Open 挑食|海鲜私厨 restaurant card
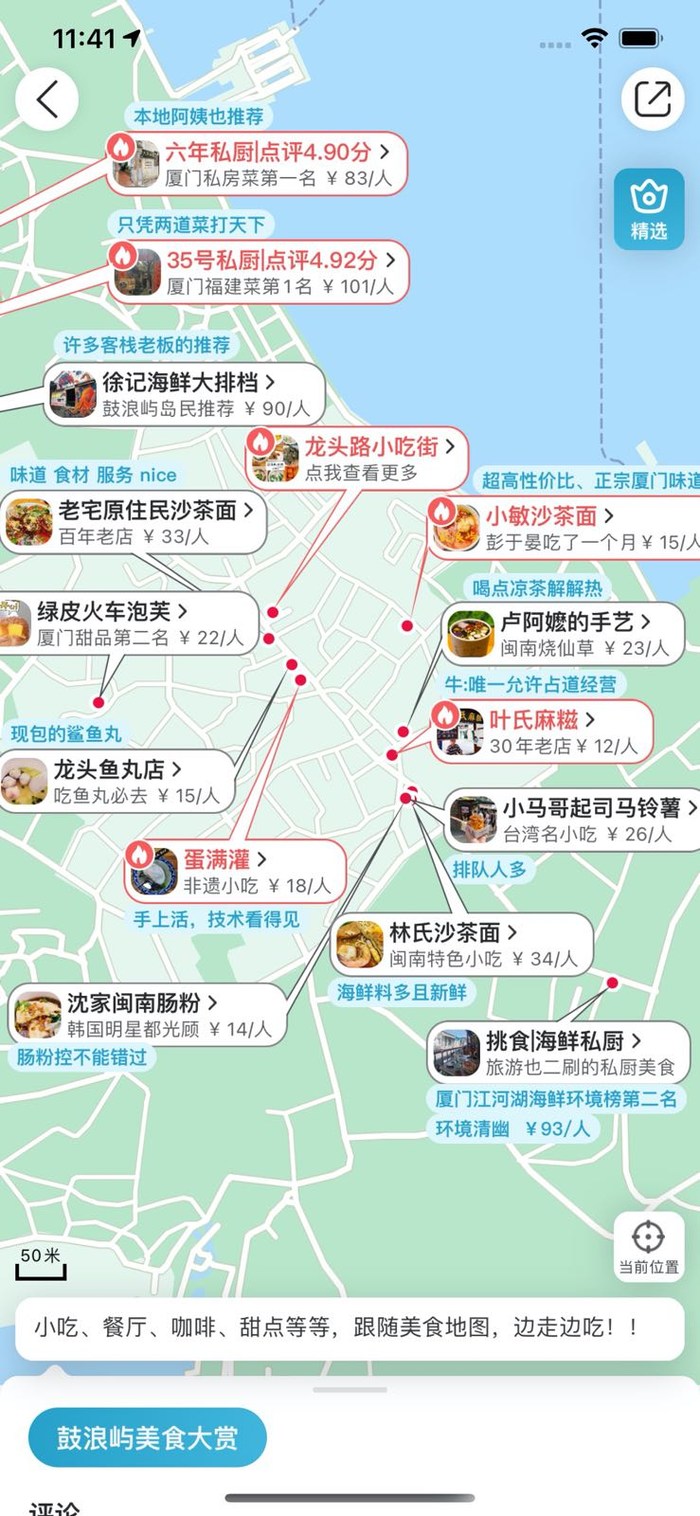This screenshot has height=1516, width=700. pyautogui.click(x=553, y=1052)
